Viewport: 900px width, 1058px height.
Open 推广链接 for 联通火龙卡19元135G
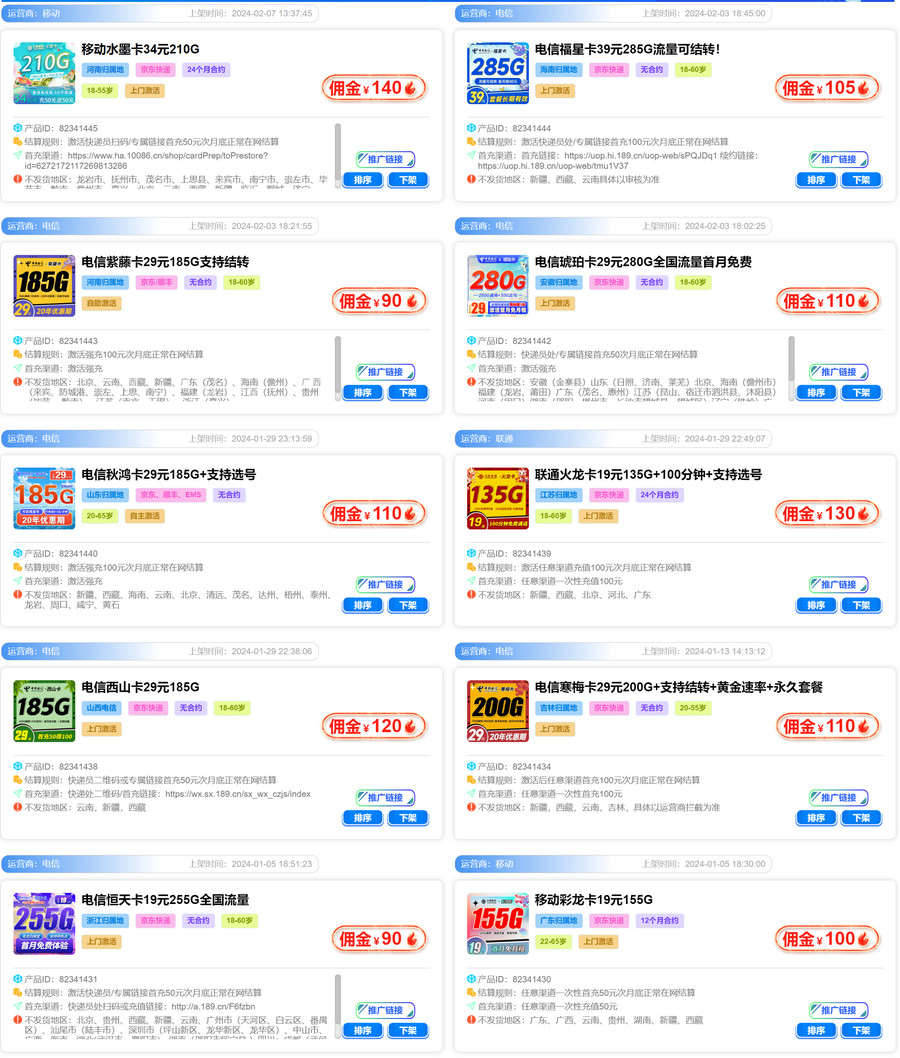(x=838, y=585)
